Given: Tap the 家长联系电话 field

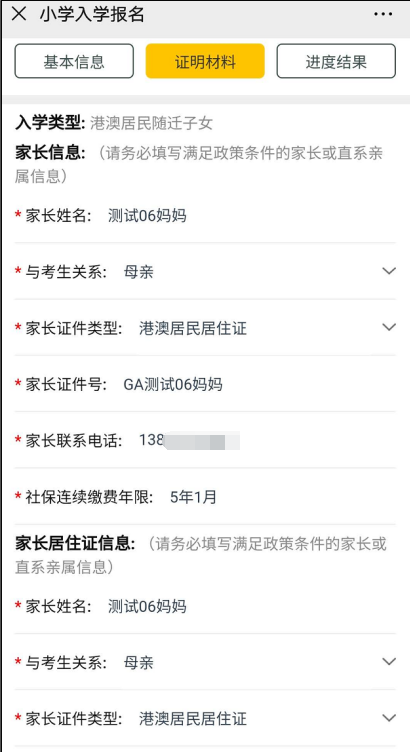Looking at the screenshot, I should [205, 440].
